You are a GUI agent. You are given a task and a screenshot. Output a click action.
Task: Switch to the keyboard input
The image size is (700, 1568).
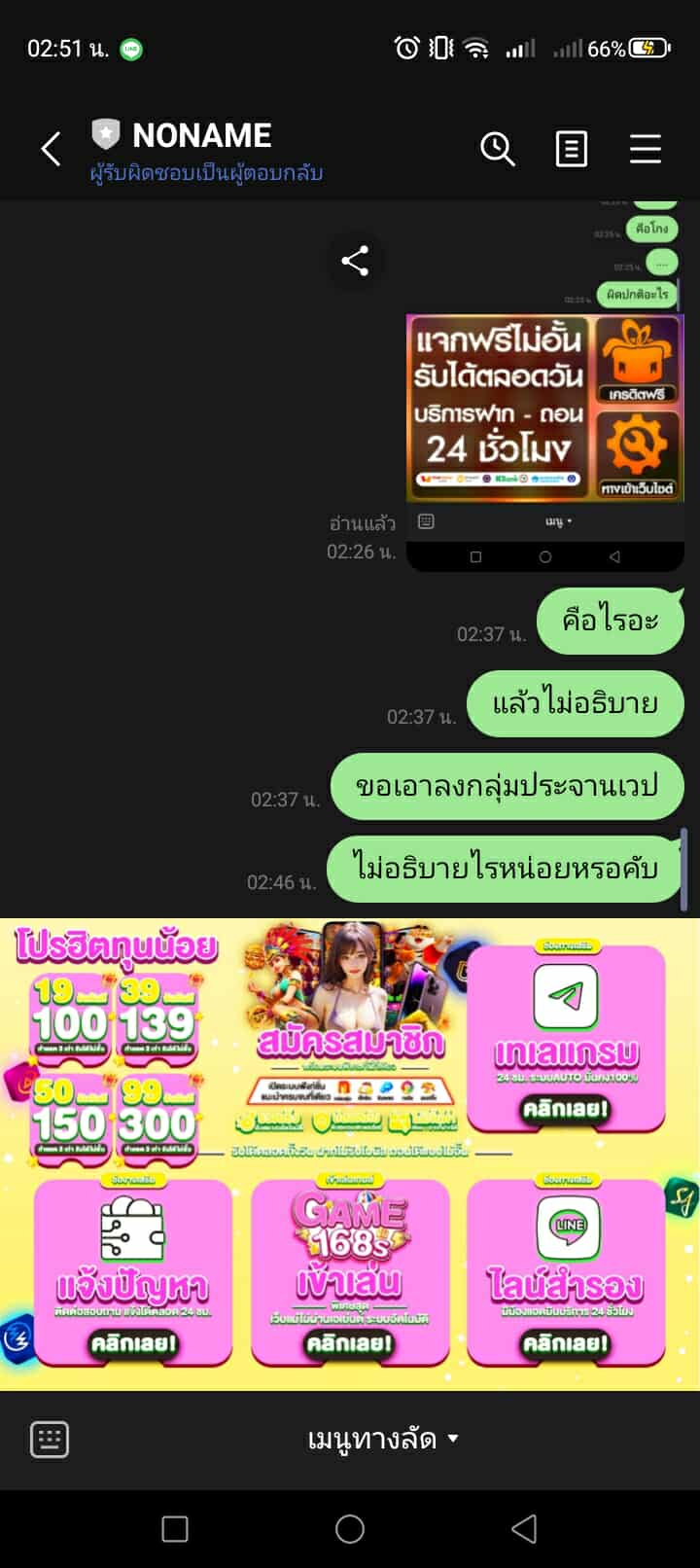coord(50,1439)
